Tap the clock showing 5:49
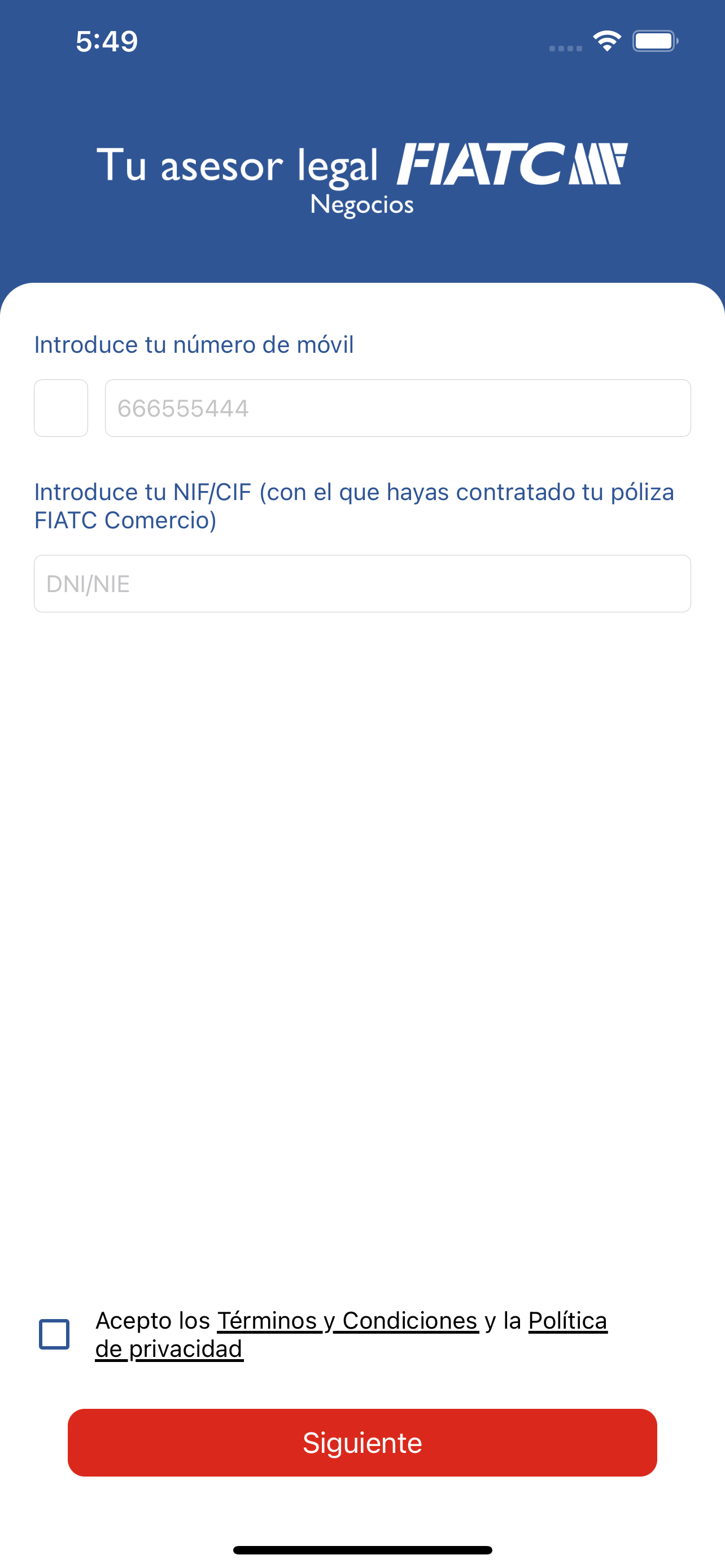Viewport: 725px width, 1568px height. pos(107,41)
